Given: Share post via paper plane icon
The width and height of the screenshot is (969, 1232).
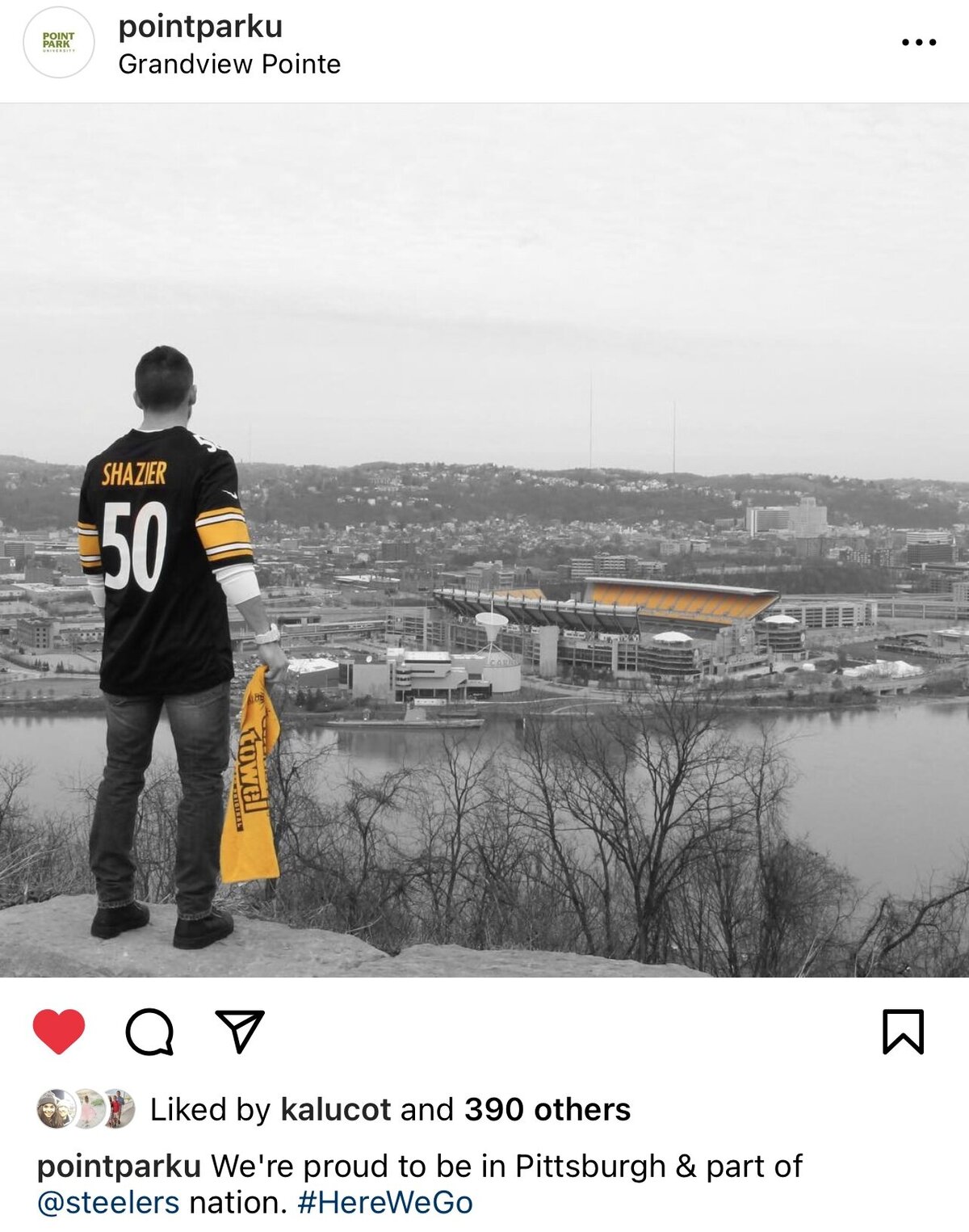Looking at the screenshot, I should pos(240,1032).
